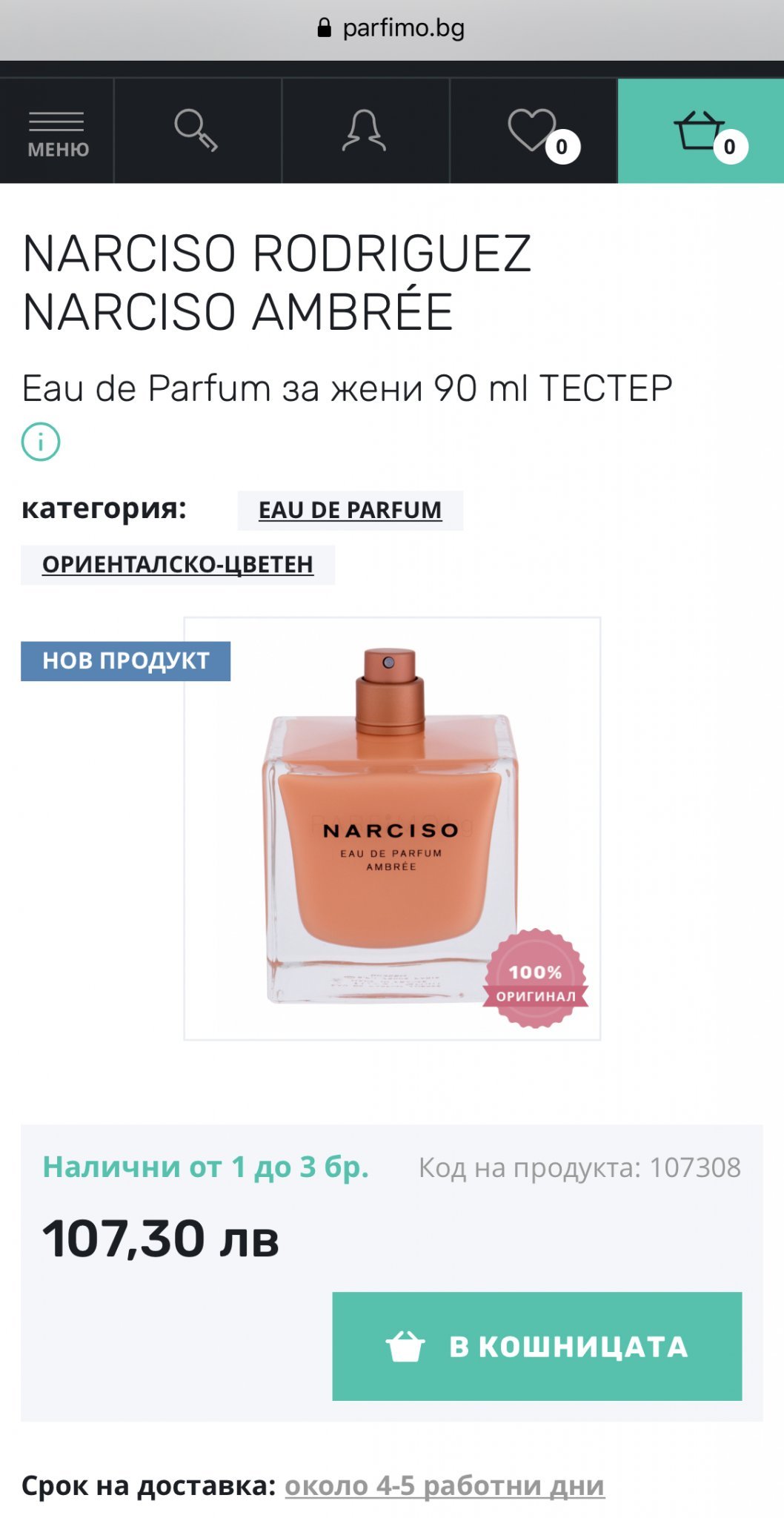Tap the parfimo.bg address bar
This screenshot has height=1518, width=784.
392,29
